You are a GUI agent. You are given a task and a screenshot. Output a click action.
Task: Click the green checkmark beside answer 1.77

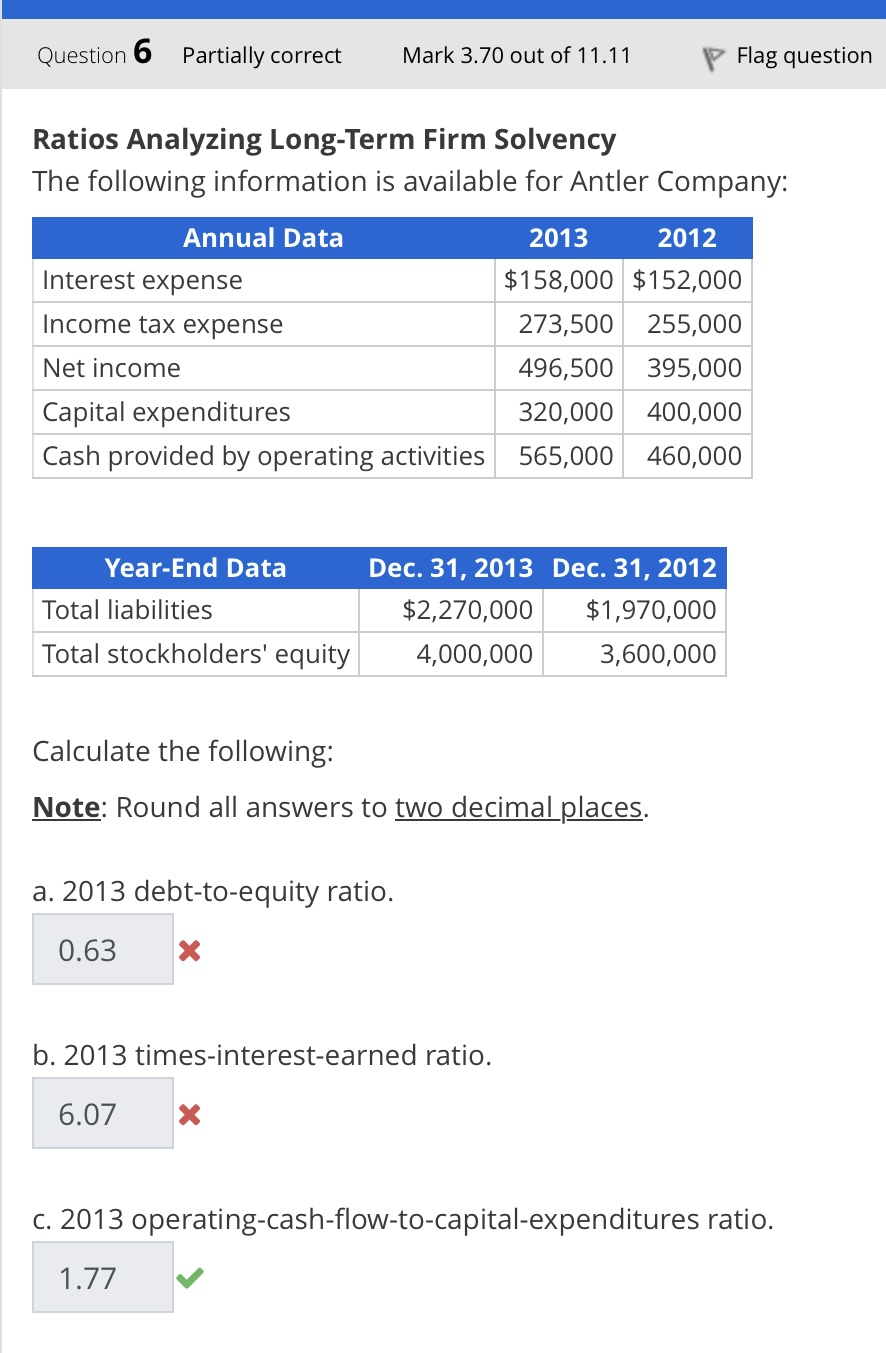tap(189, 1277)
